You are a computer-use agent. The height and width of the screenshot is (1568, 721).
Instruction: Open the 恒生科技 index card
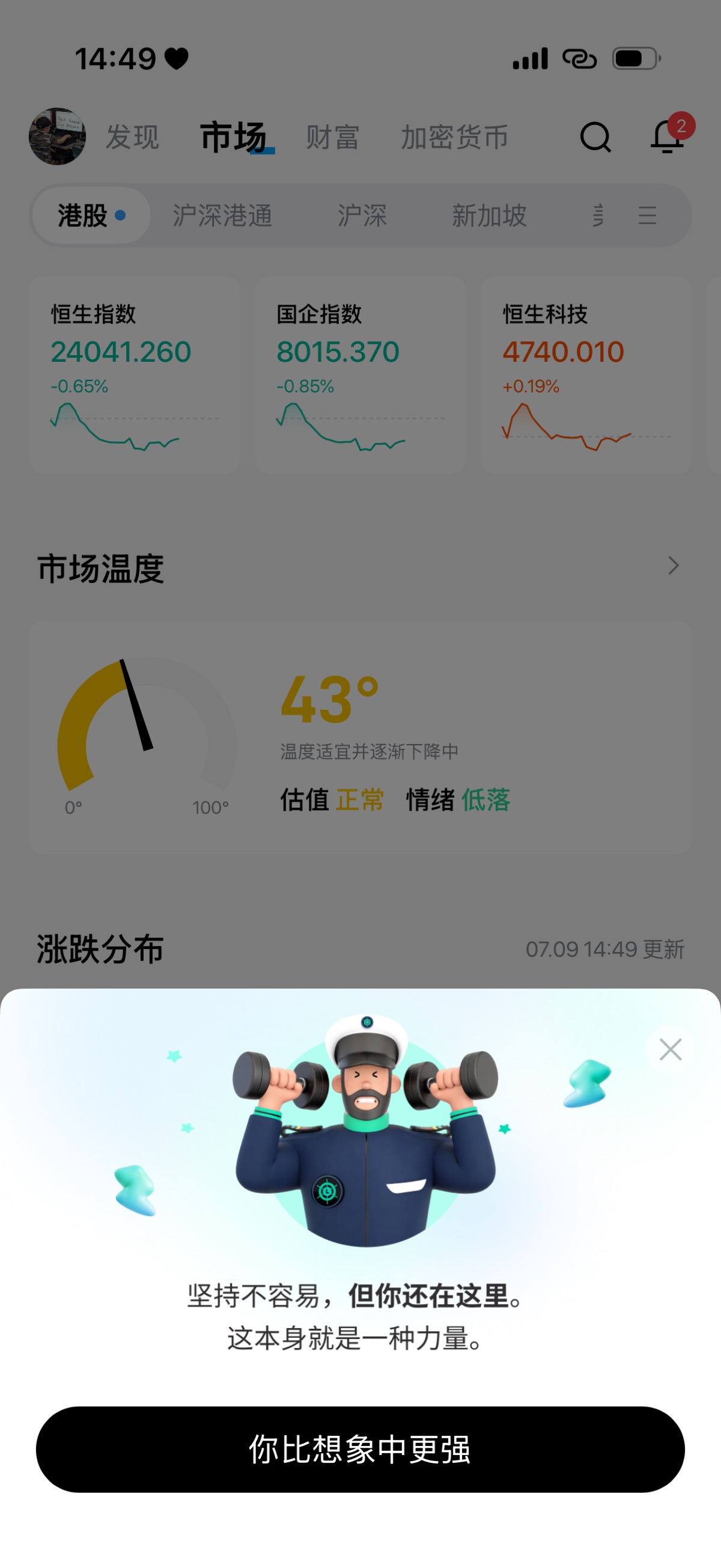pyautogui.click(x=586, y=375)
